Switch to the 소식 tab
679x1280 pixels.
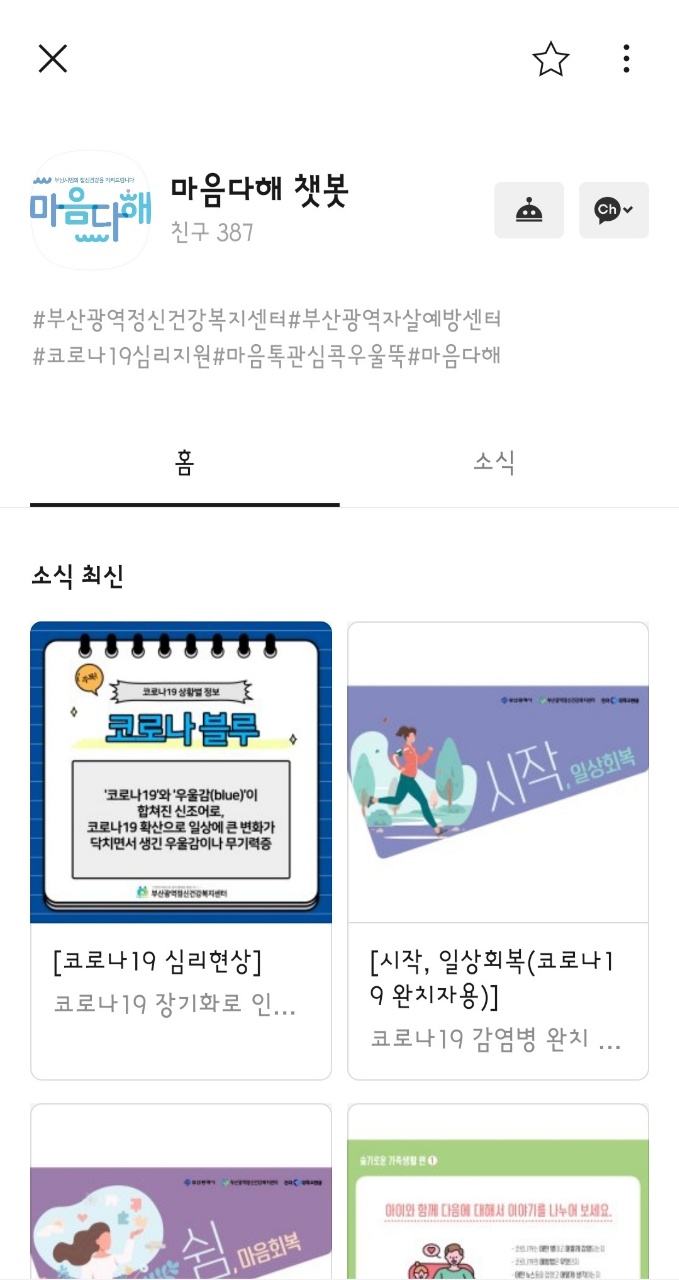[x=494, y=463]
